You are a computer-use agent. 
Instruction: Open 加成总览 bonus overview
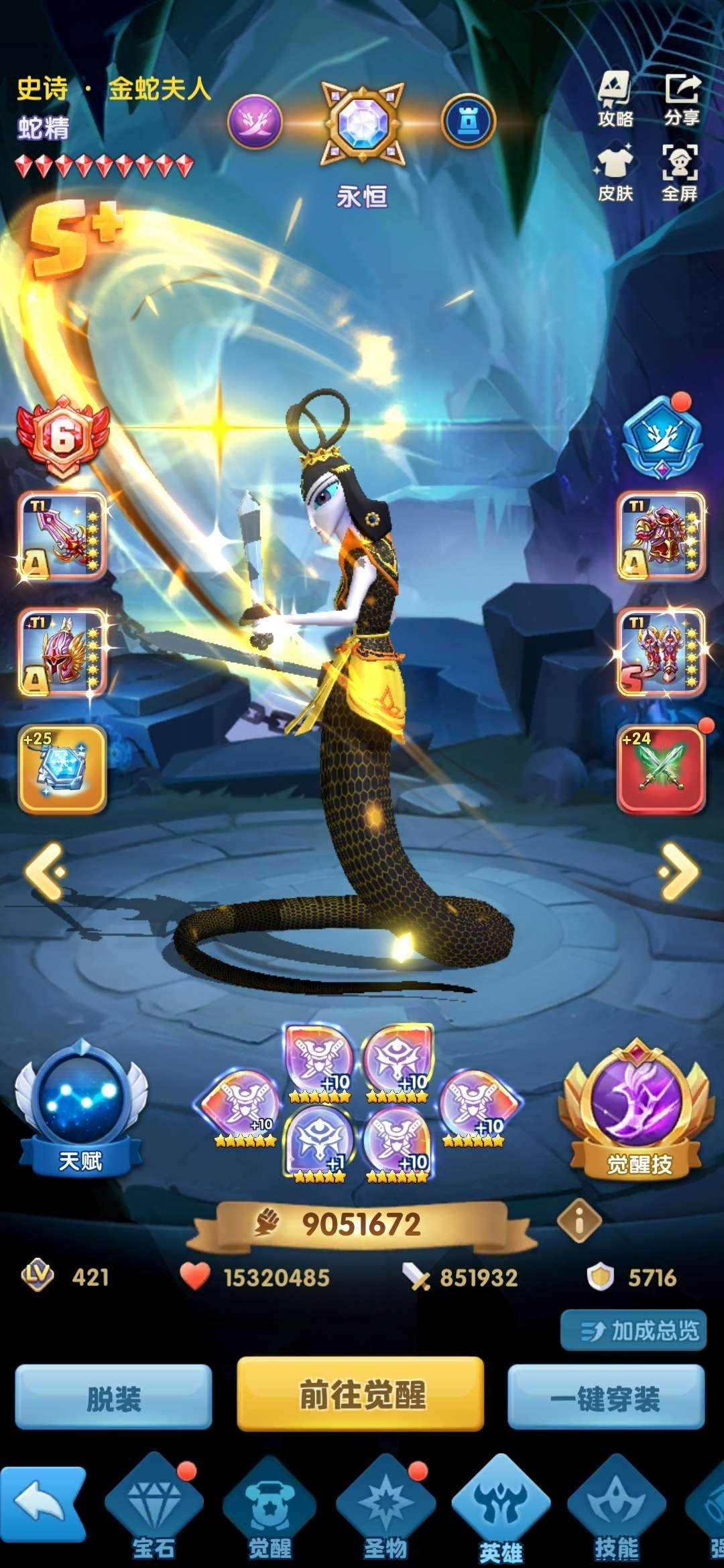pyautogui.click(x=633, y=1331)
